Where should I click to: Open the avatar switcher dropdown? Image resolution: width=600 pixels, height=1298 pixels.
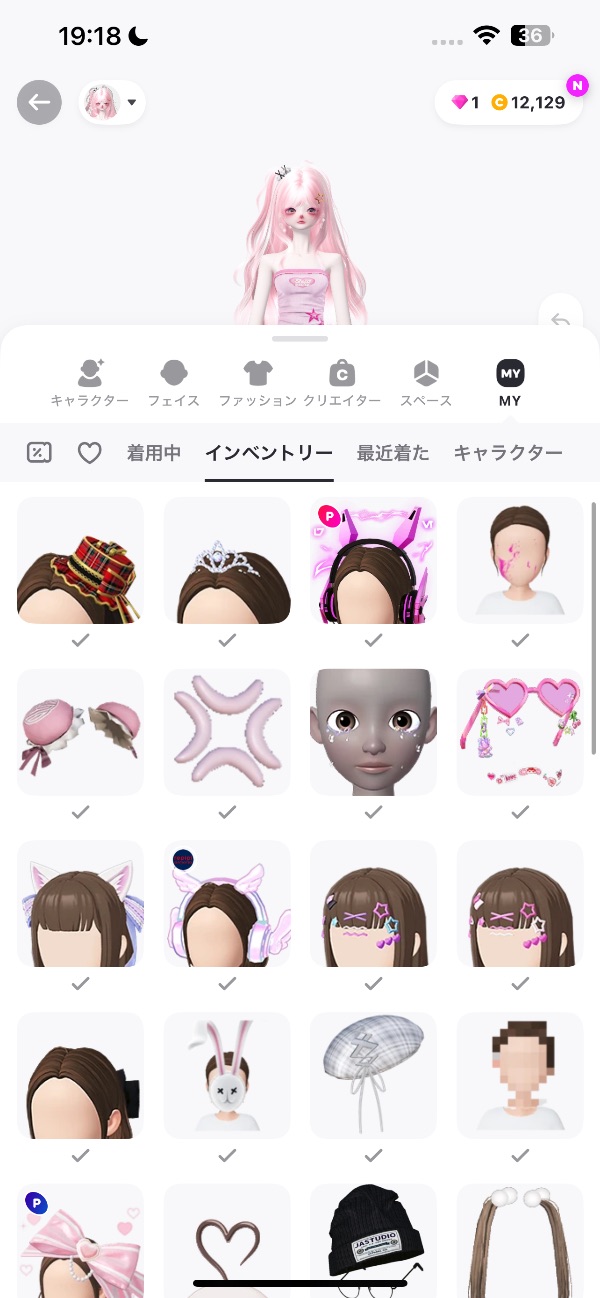[112, 102]
